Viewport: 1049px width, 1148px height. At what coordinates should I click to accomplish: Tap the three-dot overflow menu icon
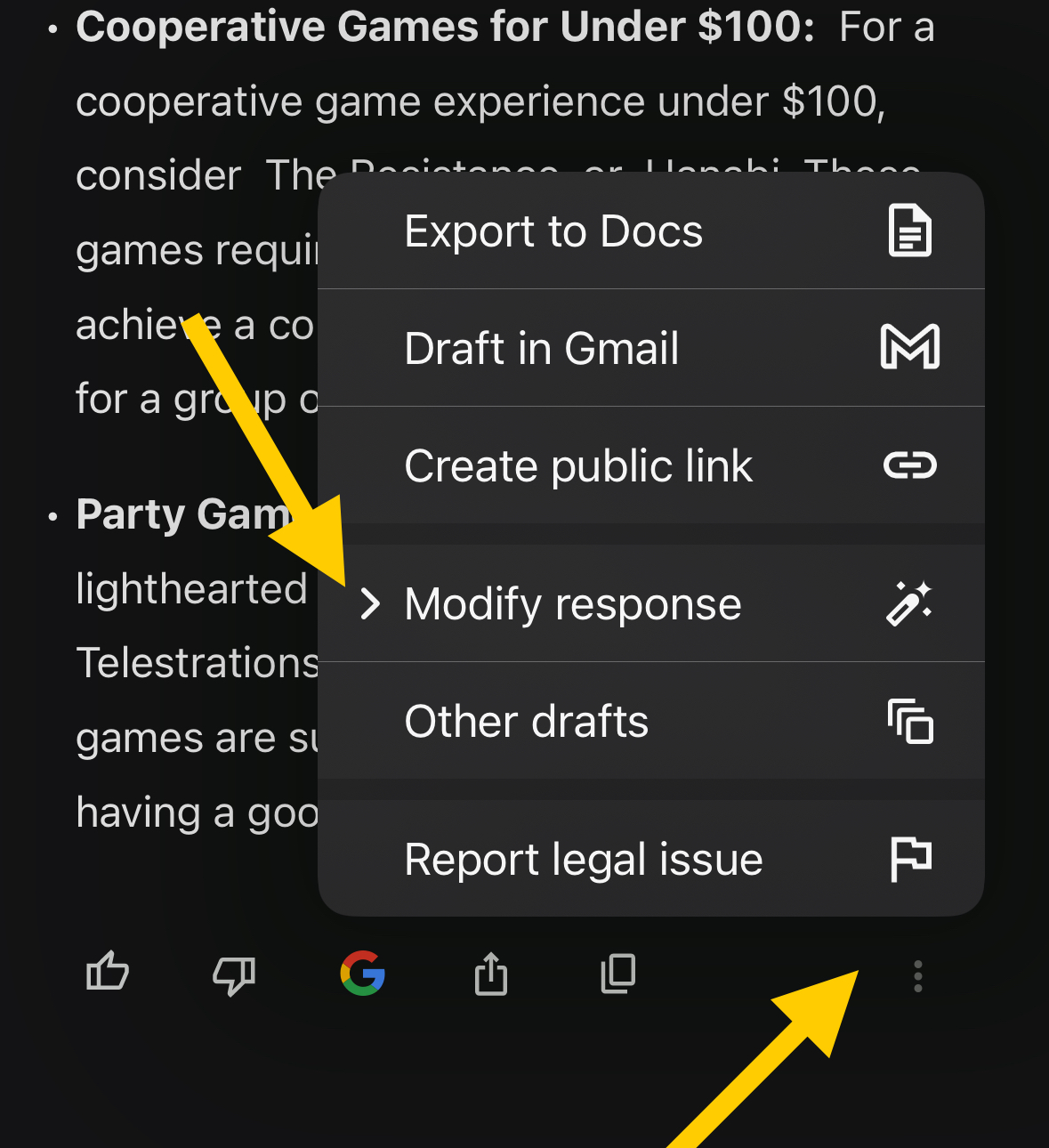pyautogui.click(x=917, y=976)
